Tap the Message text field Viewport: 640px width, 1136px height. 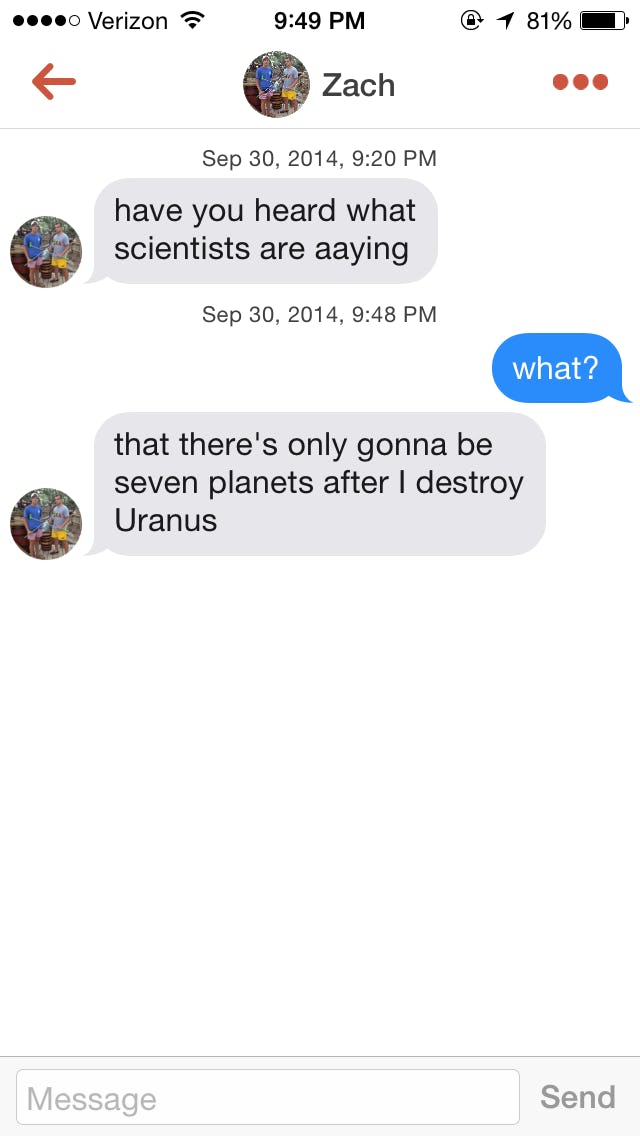(268, 1098)
